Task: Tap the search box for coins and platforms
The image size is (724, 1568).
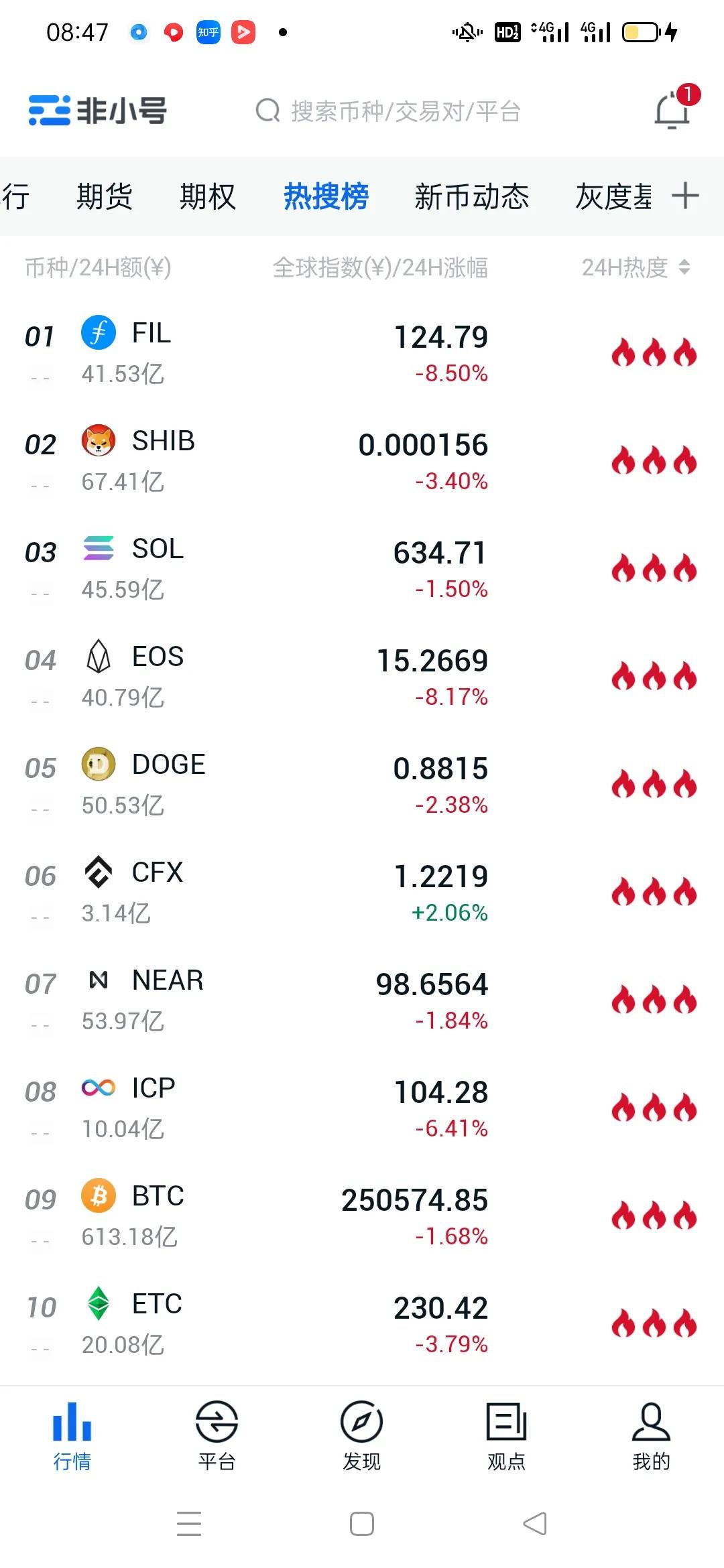Action: click(389, 111)
